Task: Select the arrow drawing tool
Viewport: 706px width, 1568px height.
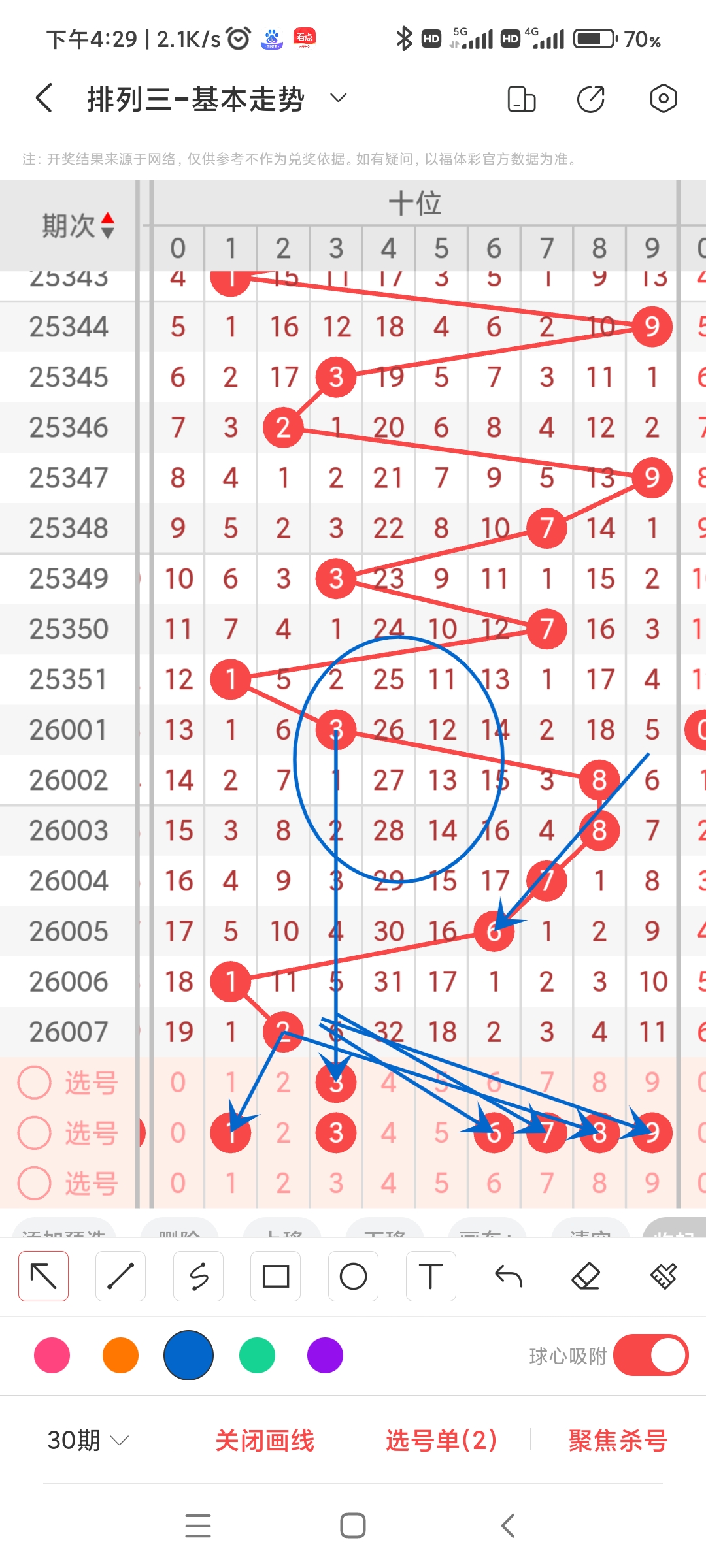Action: [x=43, y=1276]
